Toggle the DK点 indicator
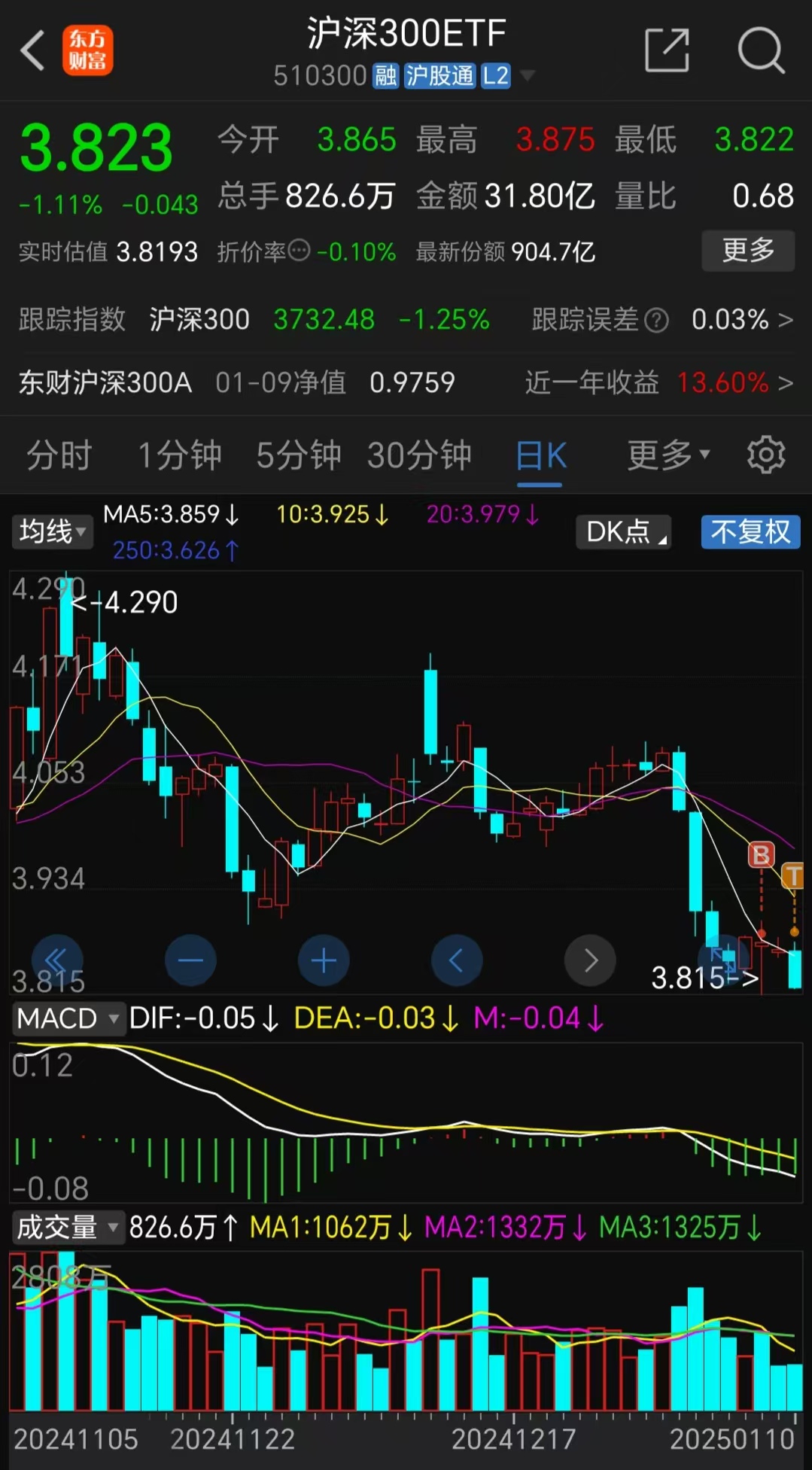 coord(622,531)
